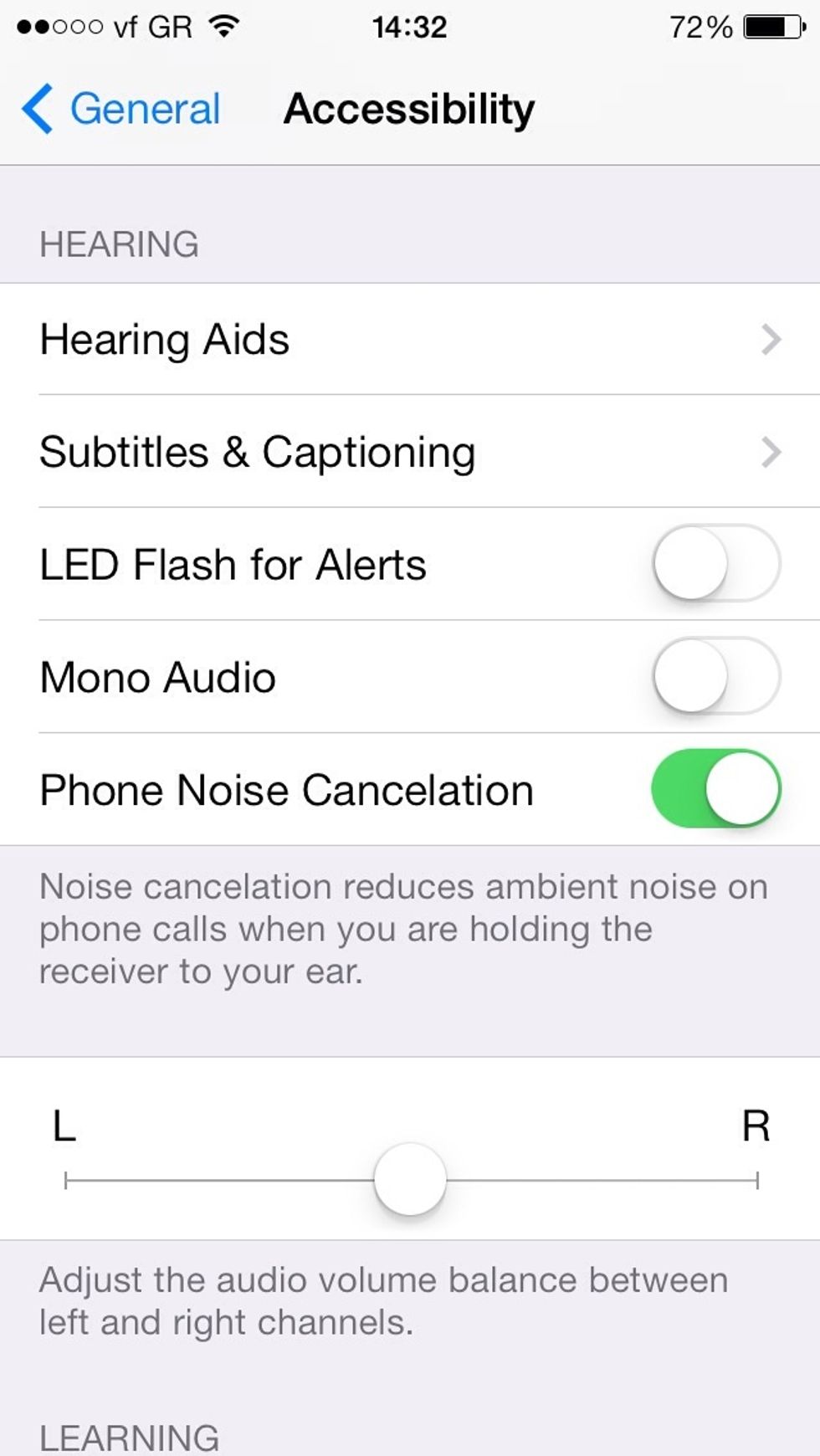Disable Phone Noise Cancelation
820x1456 pixels.
716,788
